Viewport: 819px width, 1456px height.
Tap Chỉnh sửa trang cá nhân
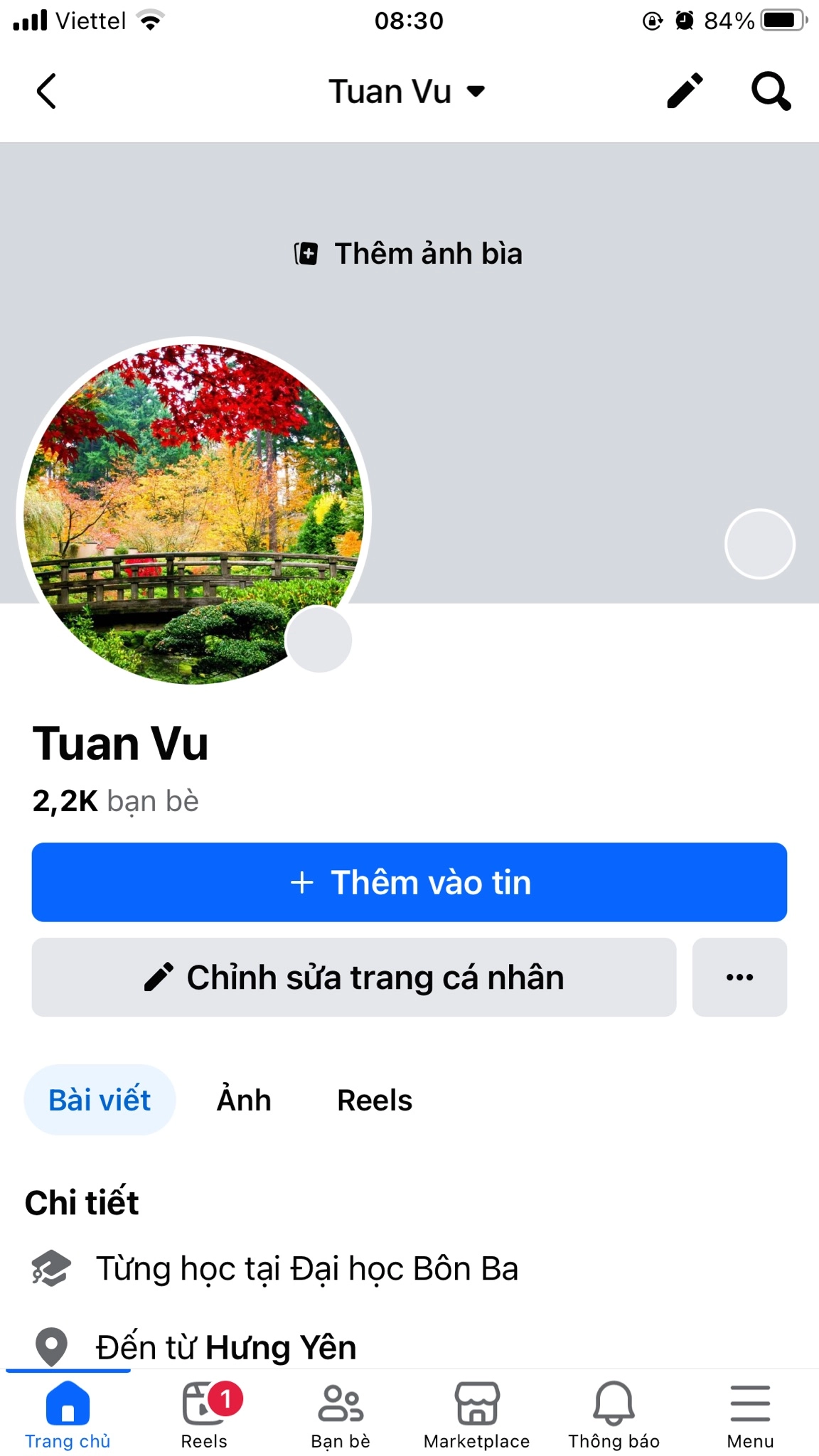tap(353, 978)
